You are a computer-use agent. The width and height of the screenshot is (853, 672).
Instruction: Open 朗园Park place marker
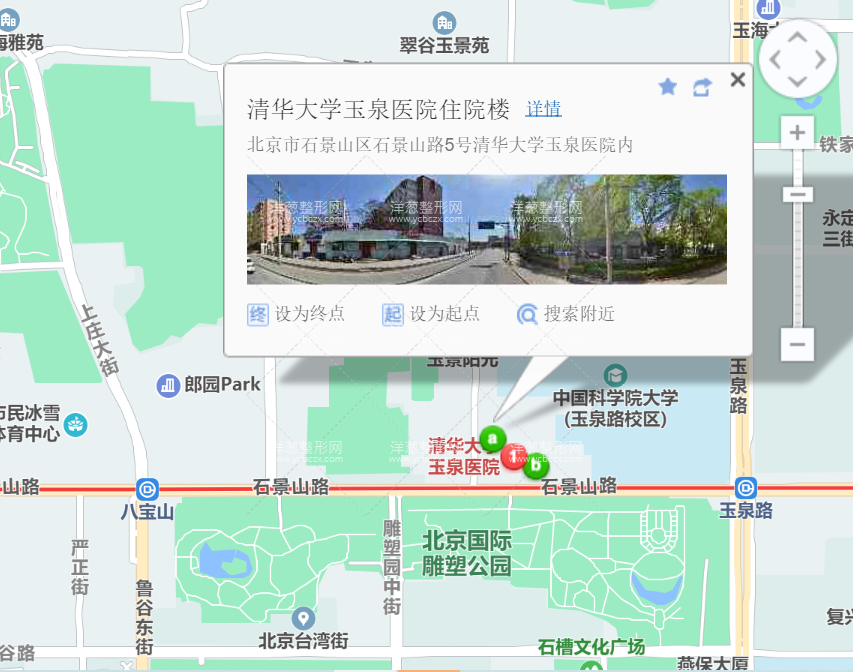click(168, 385)
